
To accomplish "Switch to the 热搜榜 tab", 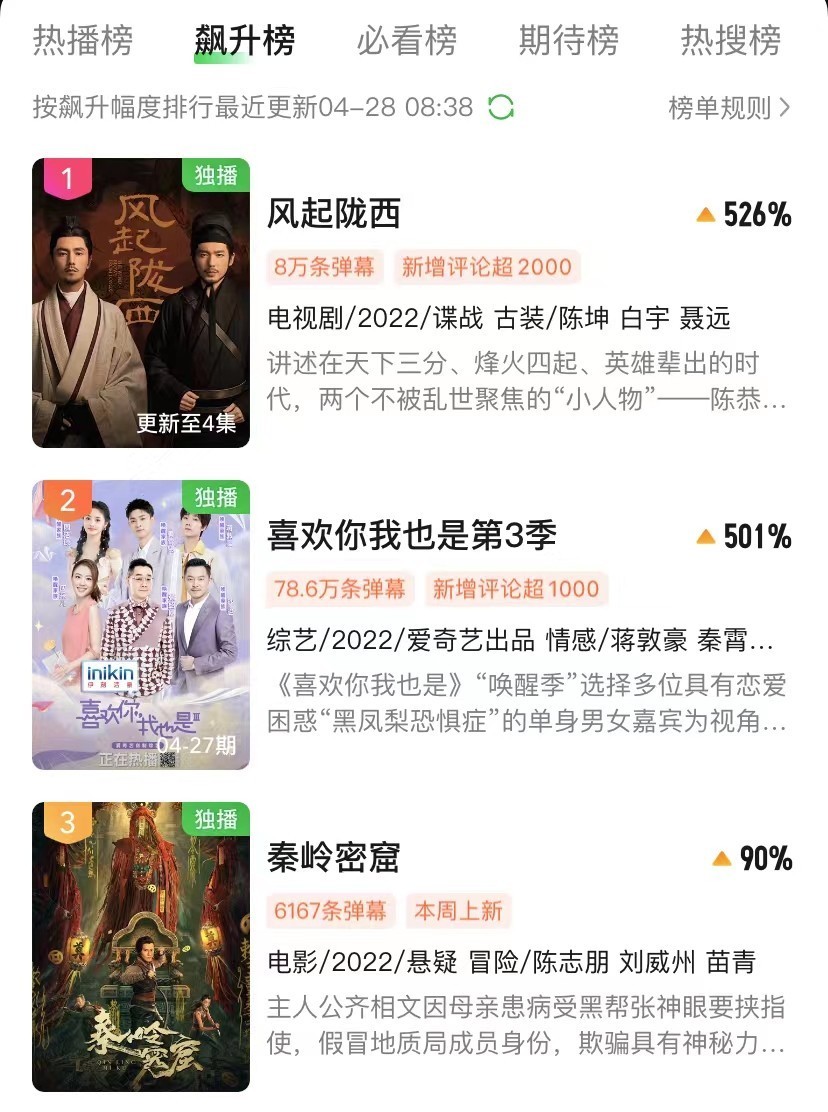I will pos(730,41).
